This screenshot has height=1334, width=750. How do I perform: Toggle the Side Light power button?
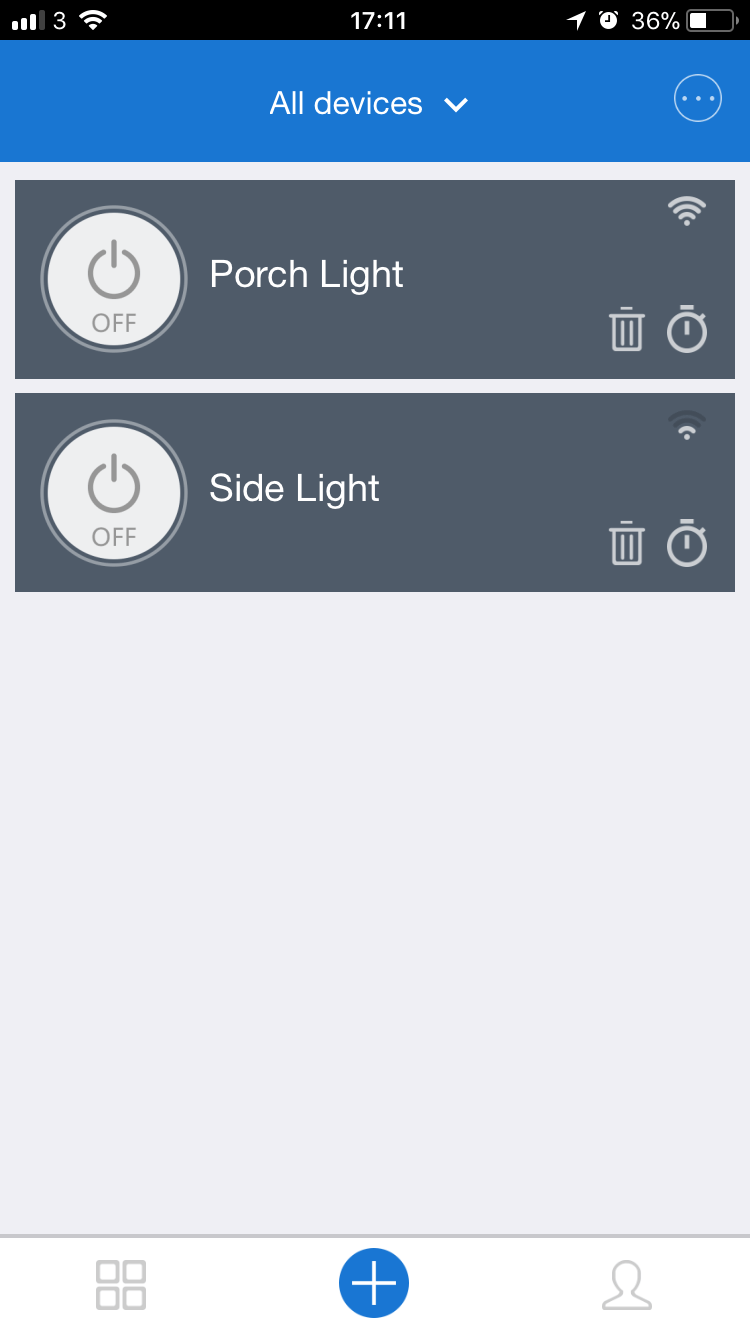click(x=114, y=493)
